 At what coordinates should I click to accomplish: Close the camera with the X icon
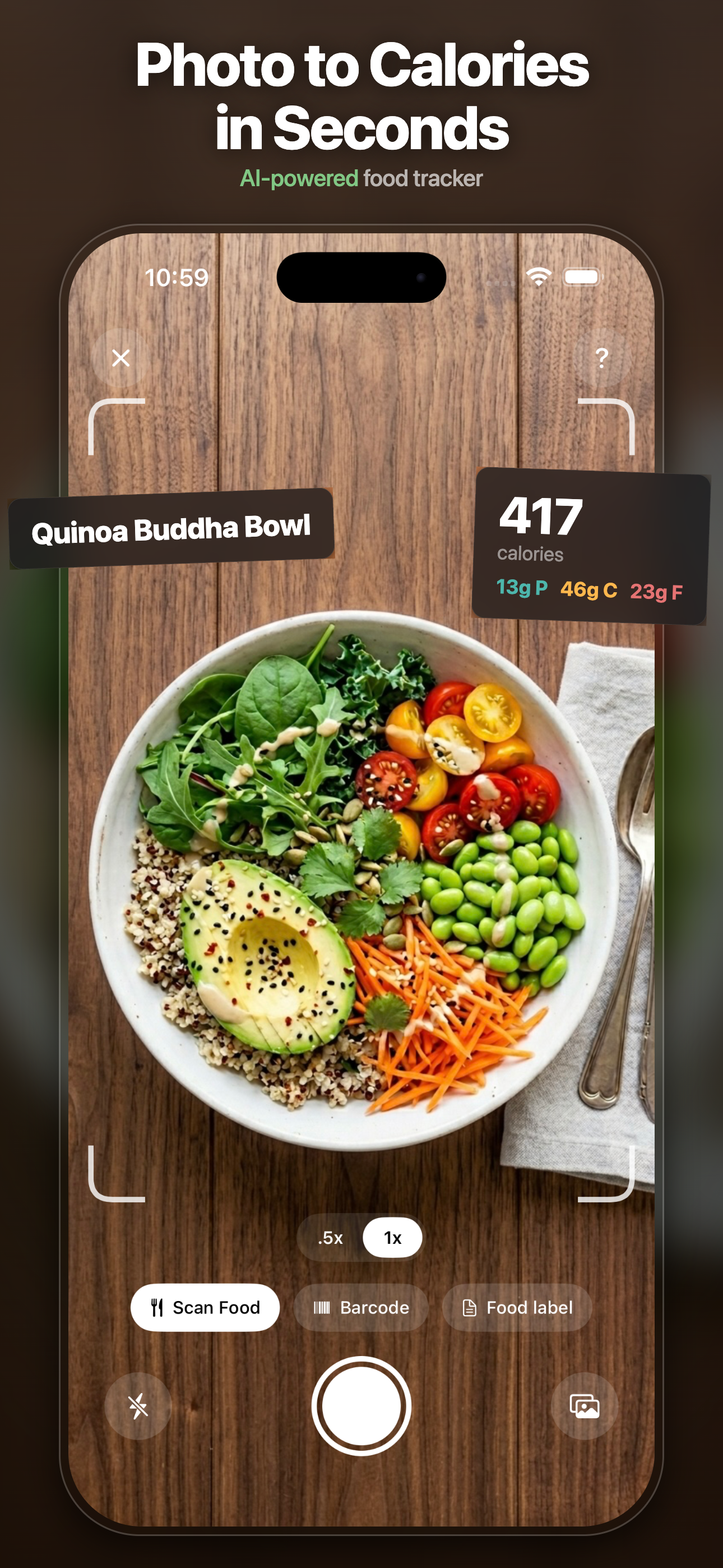click(x=121, y=358)
